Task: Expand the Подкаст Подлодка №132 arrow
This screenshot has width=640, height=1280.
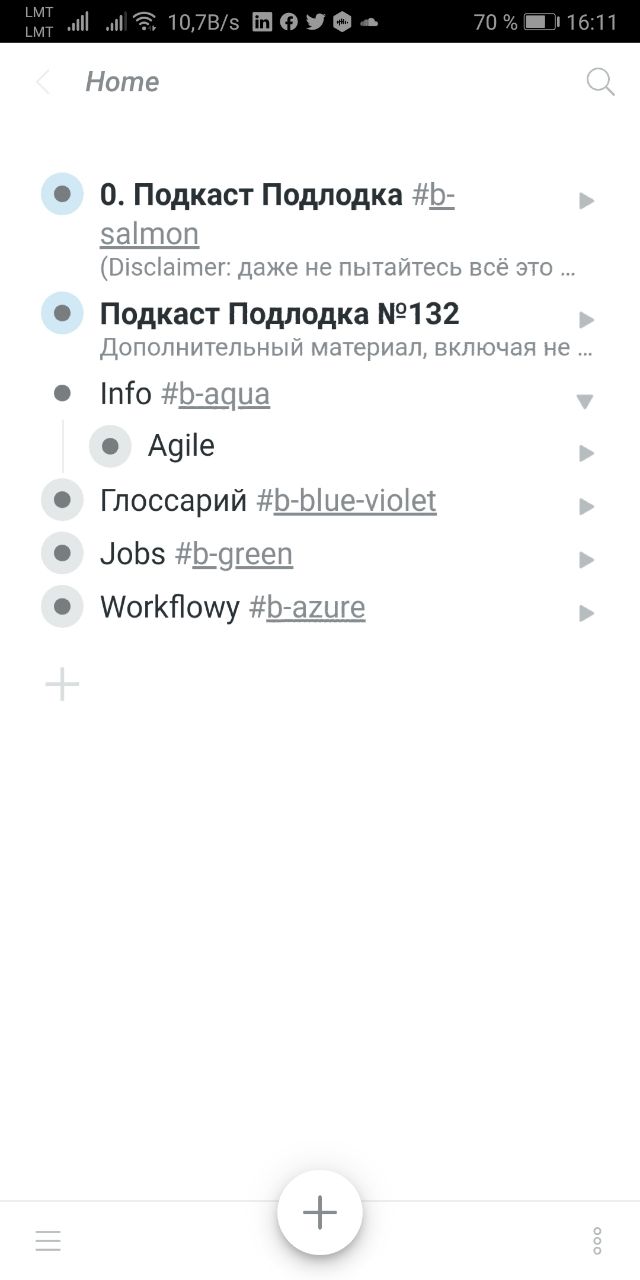Action: (587, 320)
